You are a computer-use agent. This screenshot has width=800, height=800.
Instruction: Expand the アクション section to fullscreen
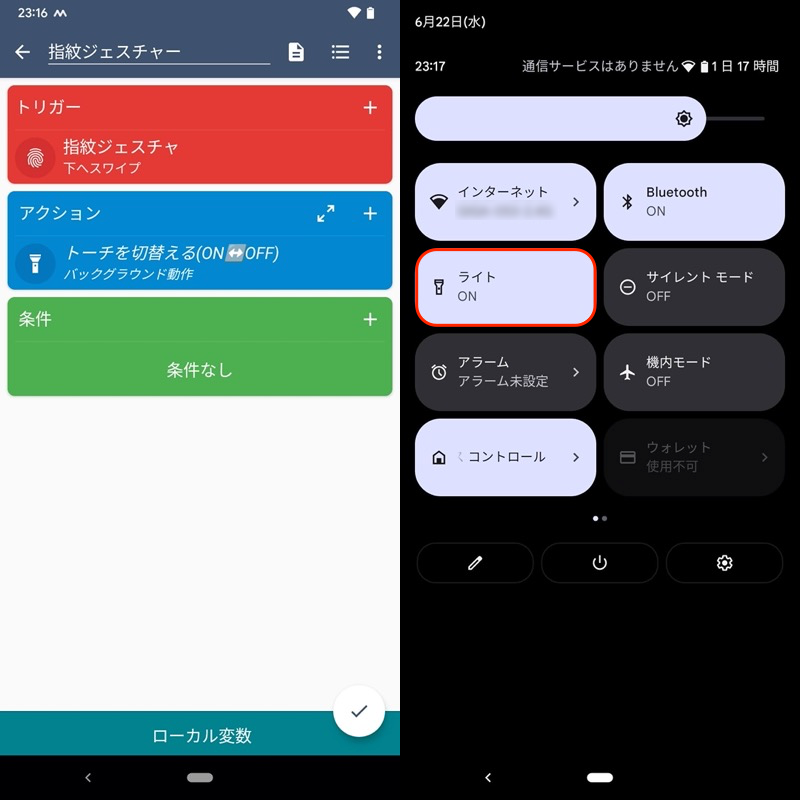click(326, 213)
